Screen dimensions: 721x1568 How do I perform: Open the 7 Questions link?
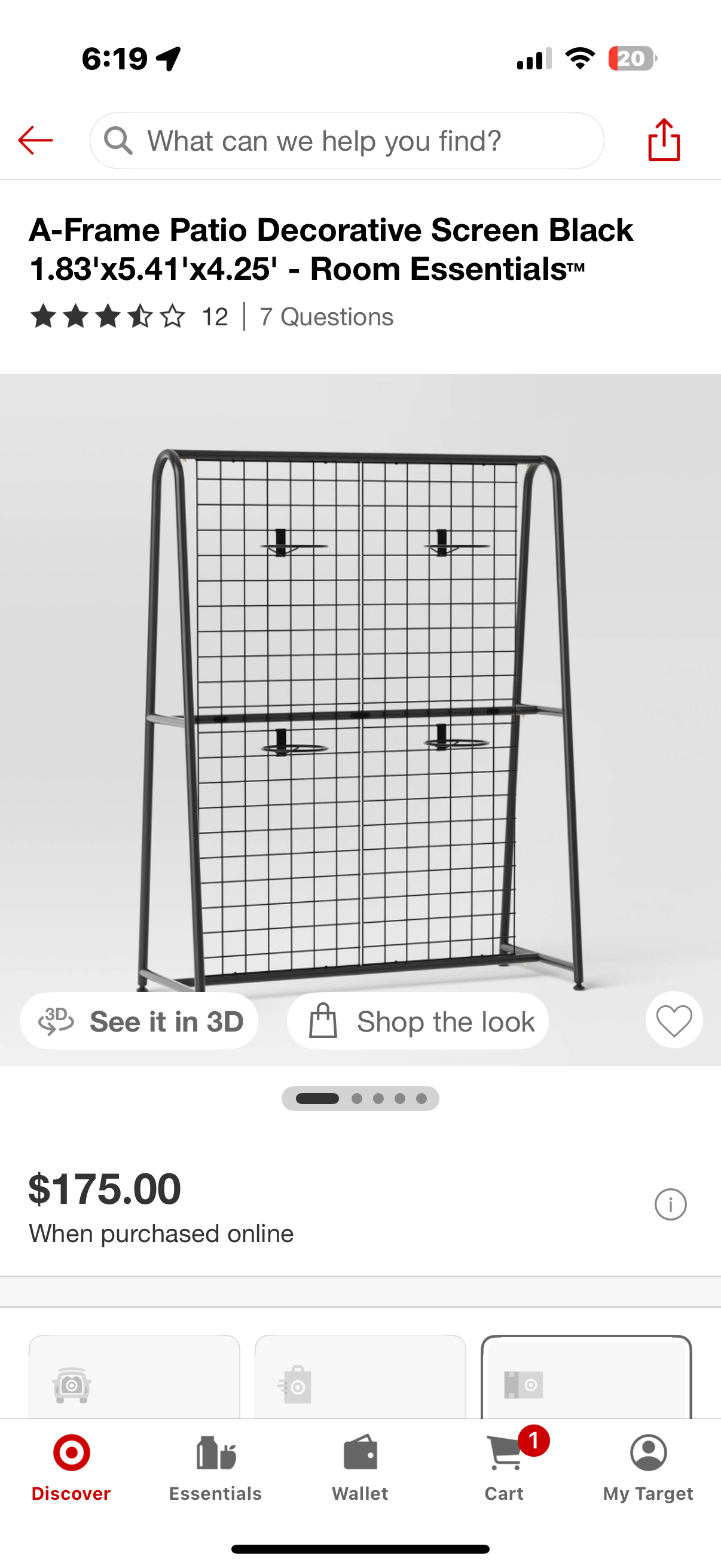tap(326, 317)
